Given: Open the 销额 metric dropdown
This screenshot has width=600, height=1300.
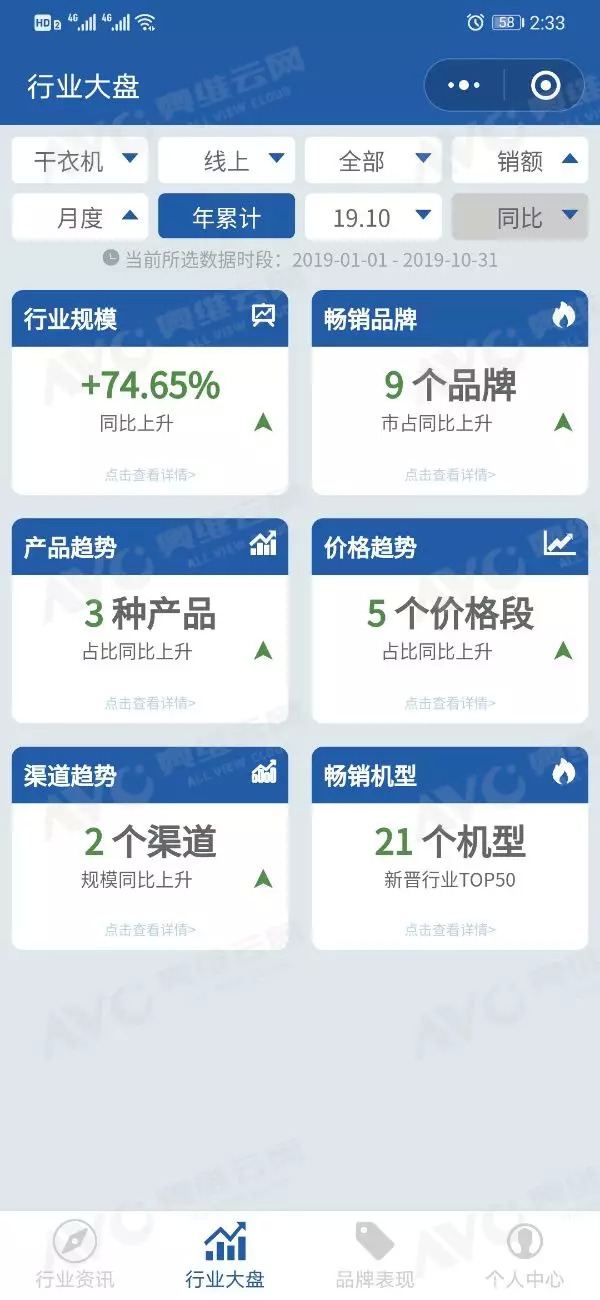Looking at the screenshot, I should (519, 161).
